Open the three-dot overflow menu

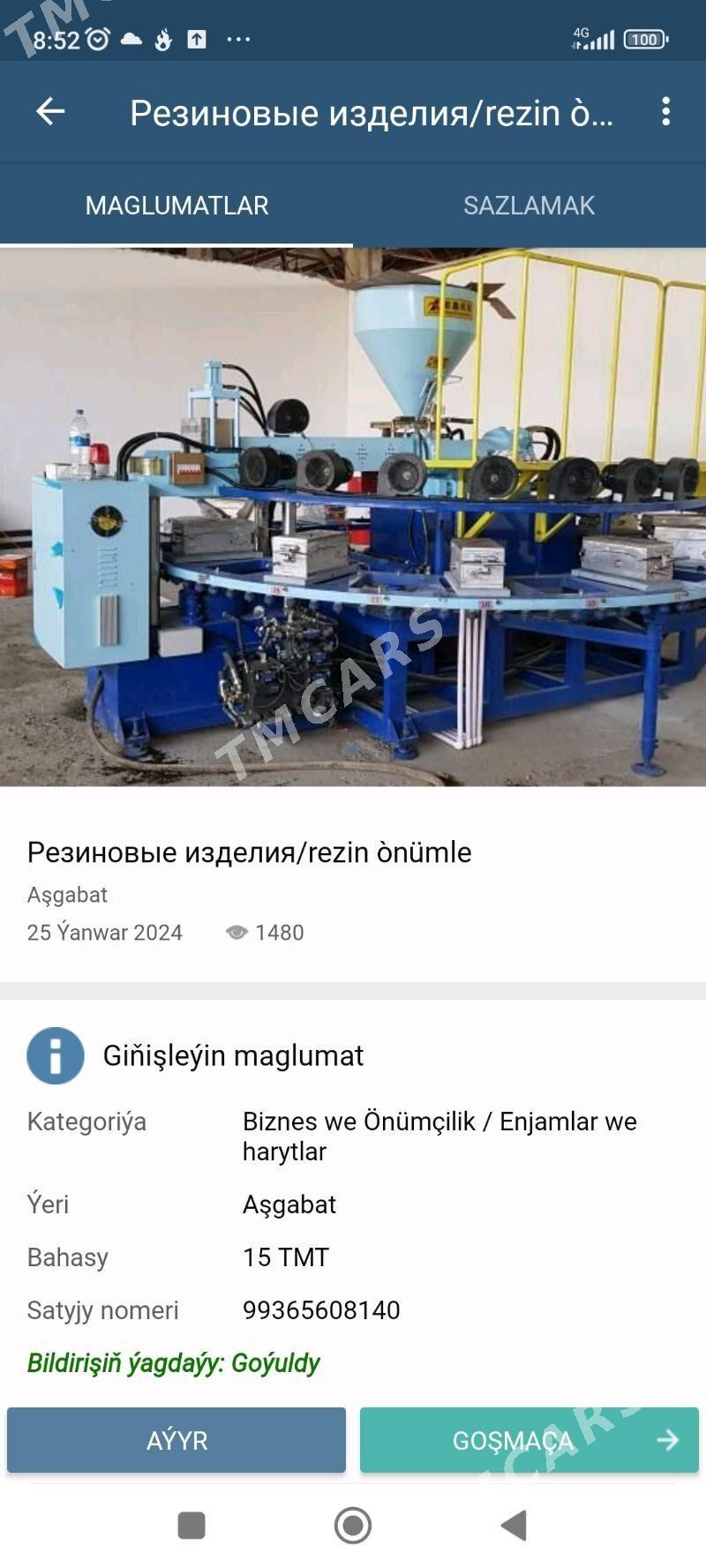pyautogui.click(x=665, y=111)
